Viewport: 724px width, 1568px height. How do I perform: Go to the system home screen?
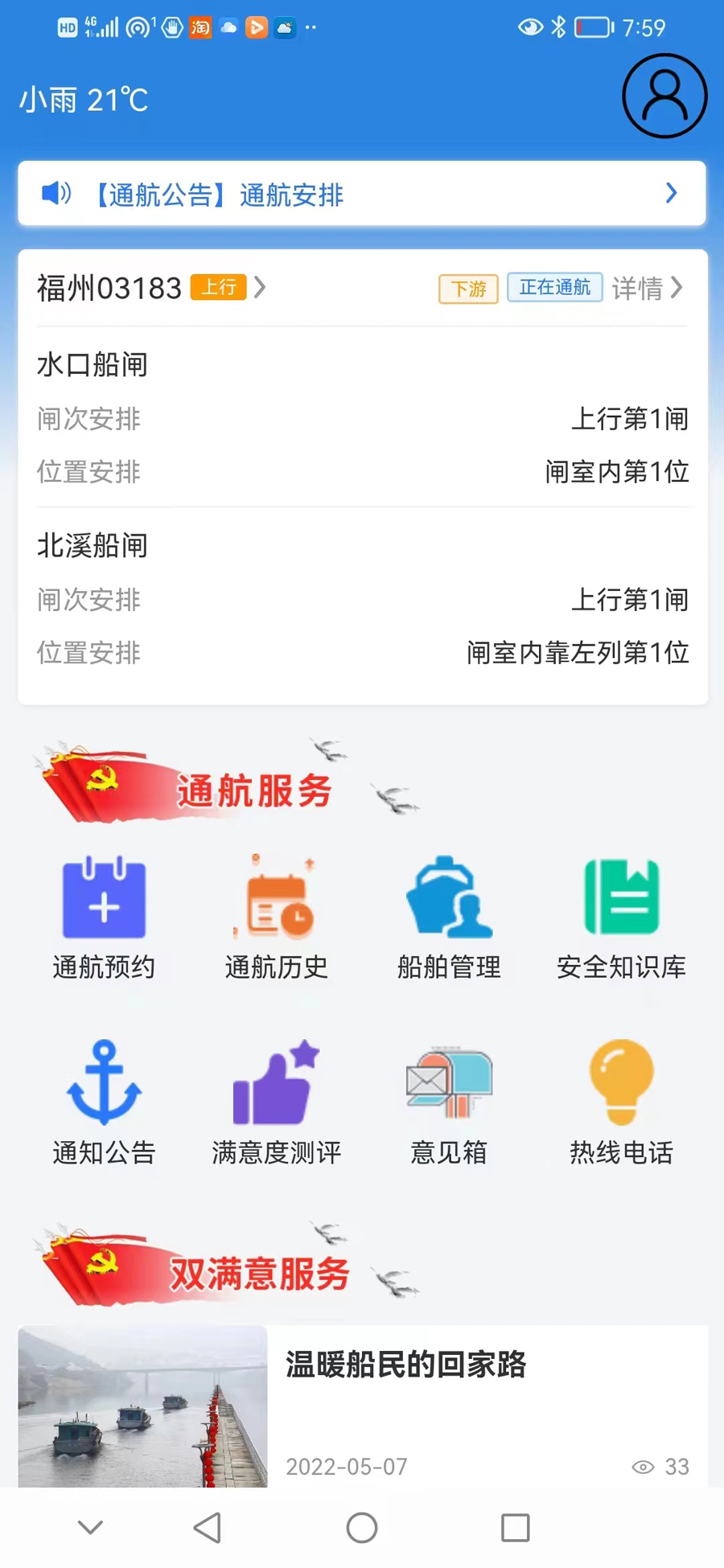[x=362, y=1527]
